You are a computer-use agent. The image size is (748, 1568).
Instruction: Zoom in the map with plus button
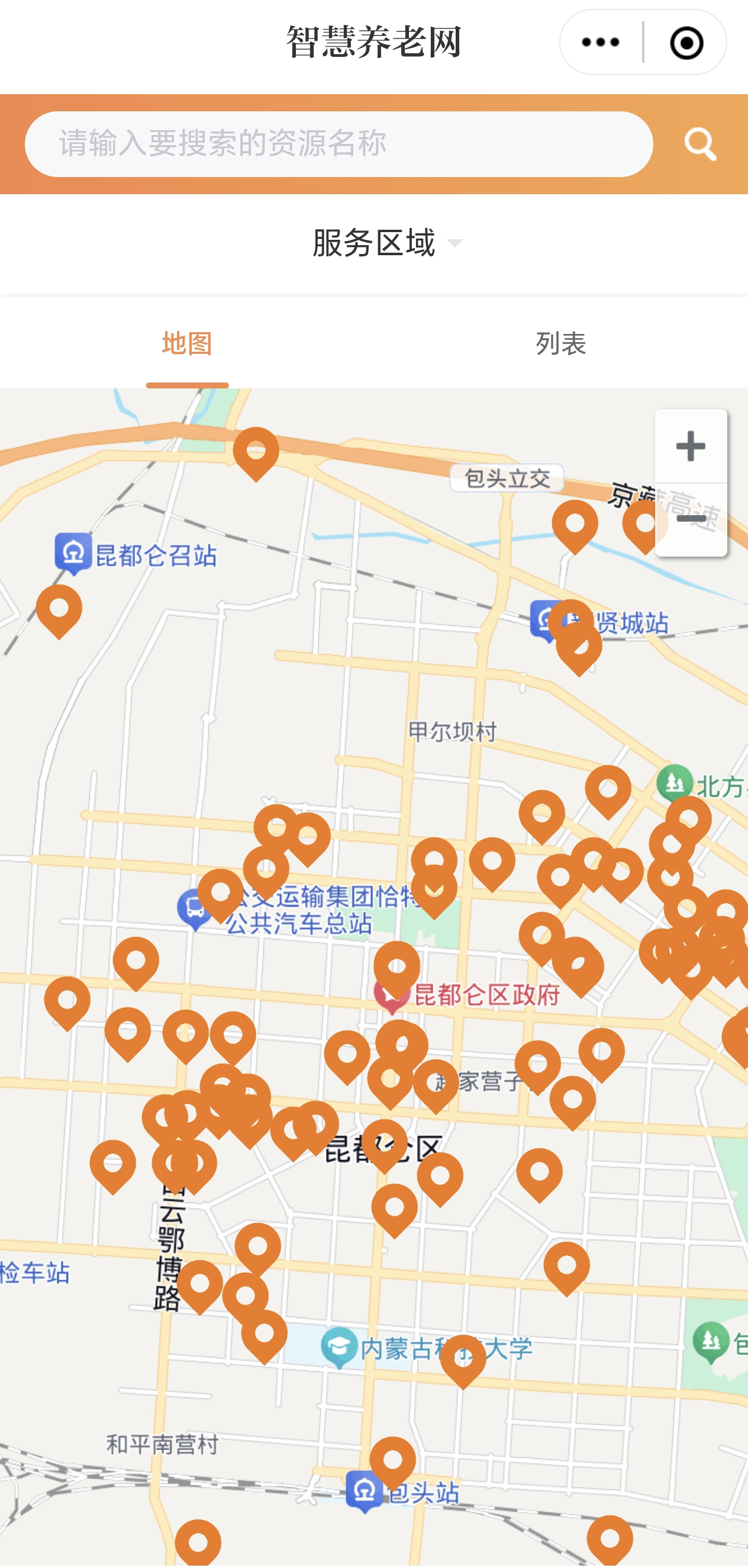pyautogui.click(x=690, y=446)
